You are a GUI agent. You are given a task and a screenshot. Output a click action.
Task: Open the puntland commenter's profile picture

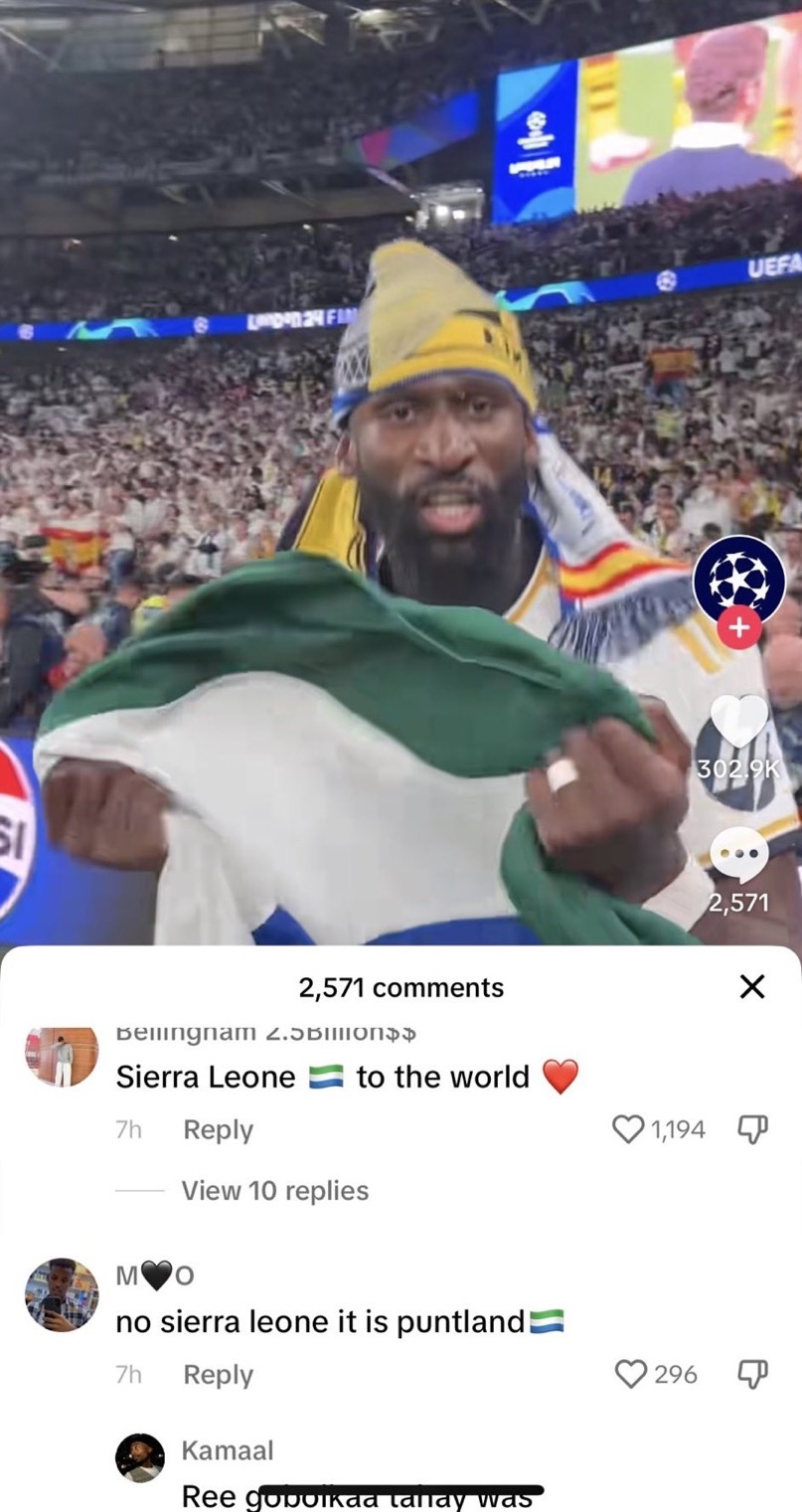62,1294
